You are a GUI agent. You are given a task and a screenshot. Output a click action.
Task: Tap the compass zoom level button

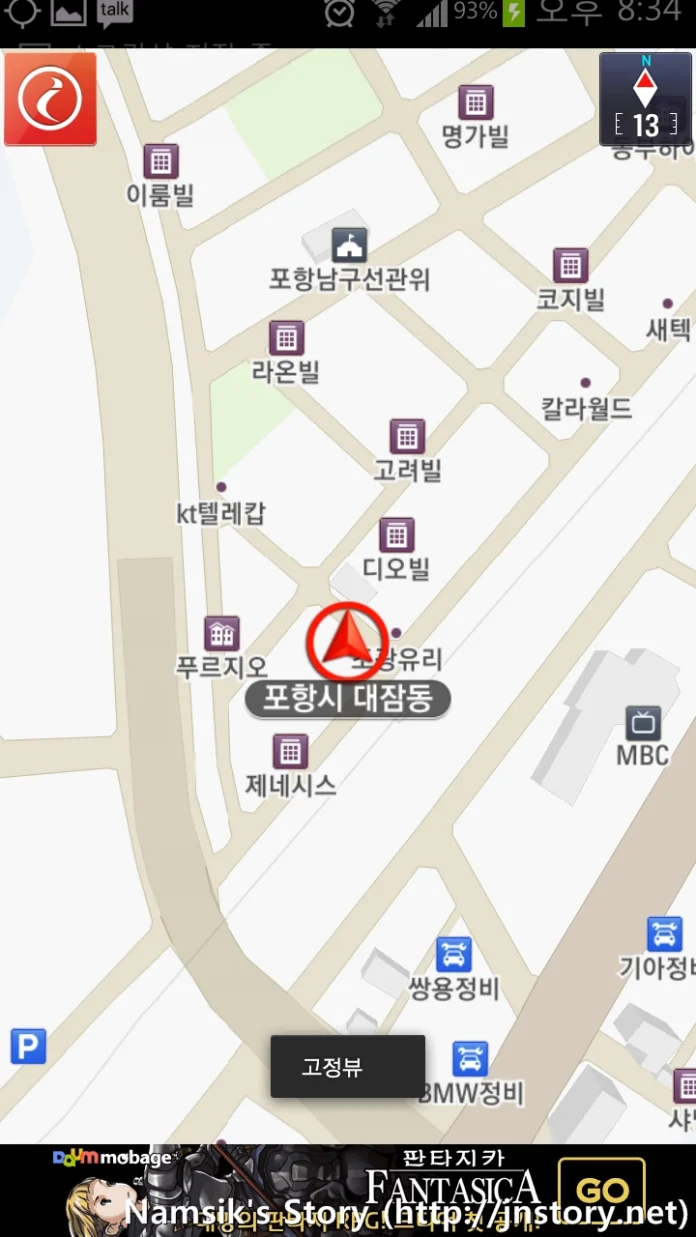coord(645,100)
